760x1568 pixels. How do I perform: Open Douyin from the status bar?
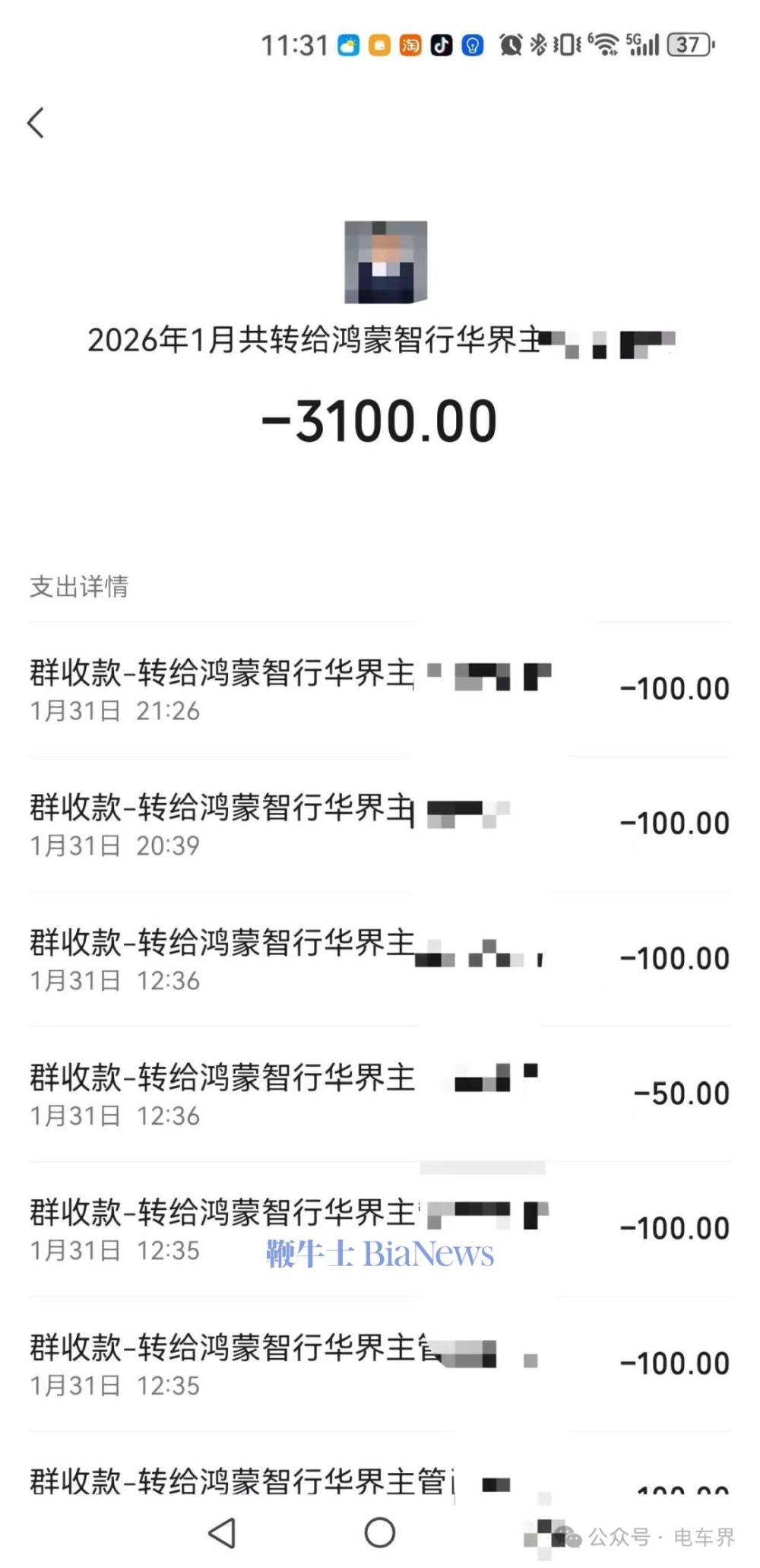(x=438, y=46)
